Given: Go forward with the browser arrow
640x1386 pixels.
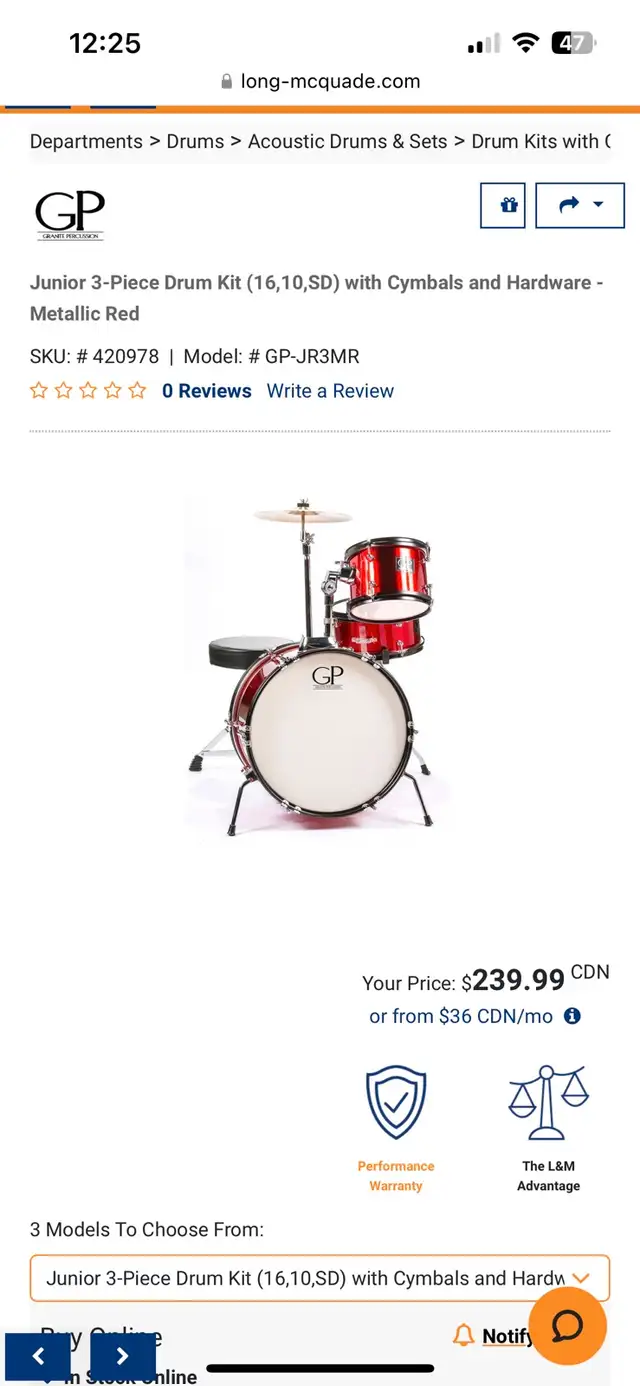Looking at the screenshot, I should tap(123, 1357).
